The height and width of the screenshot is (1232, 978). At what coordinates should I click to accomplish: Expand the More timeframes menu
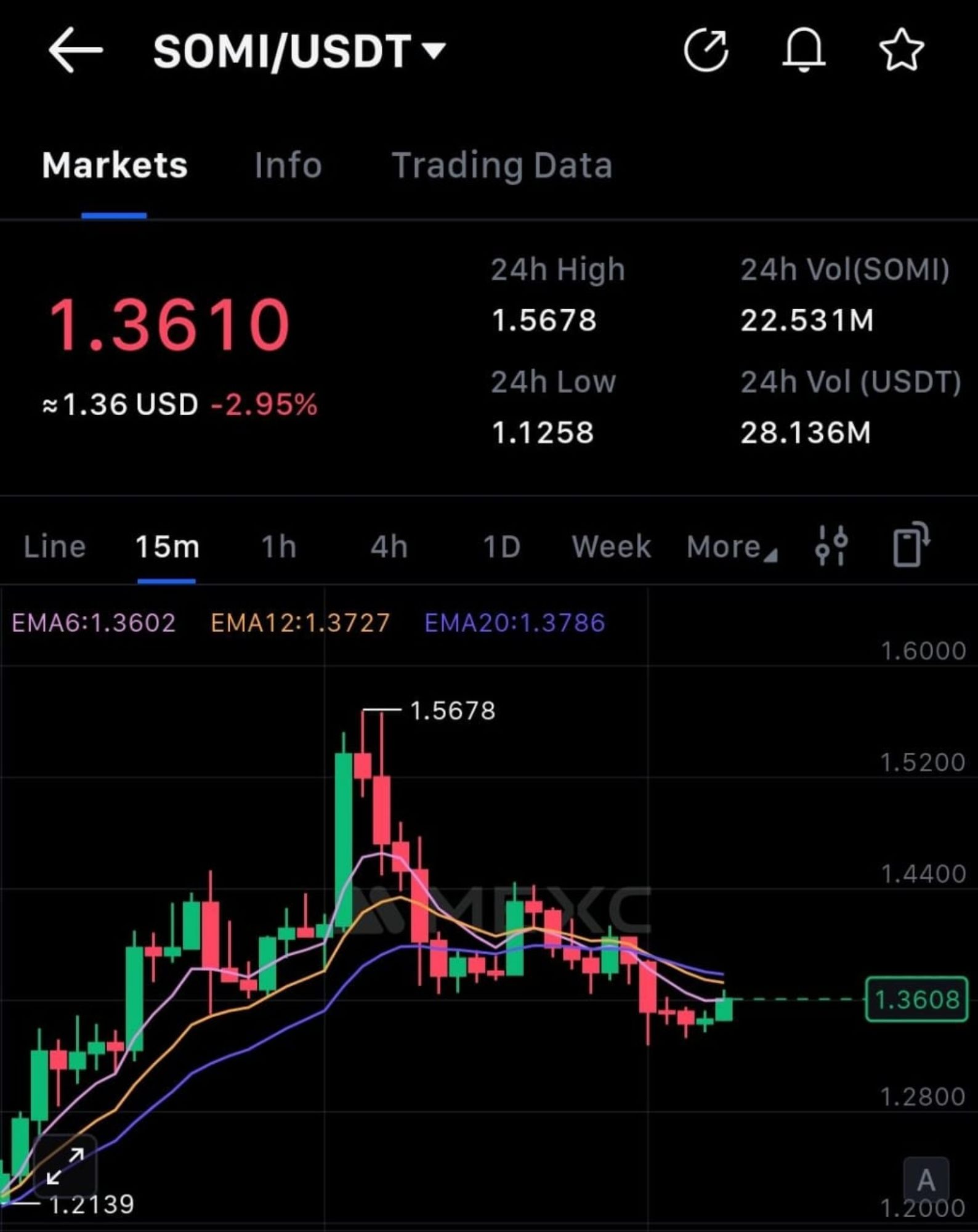pyautogui.click(x=731, y=546)
